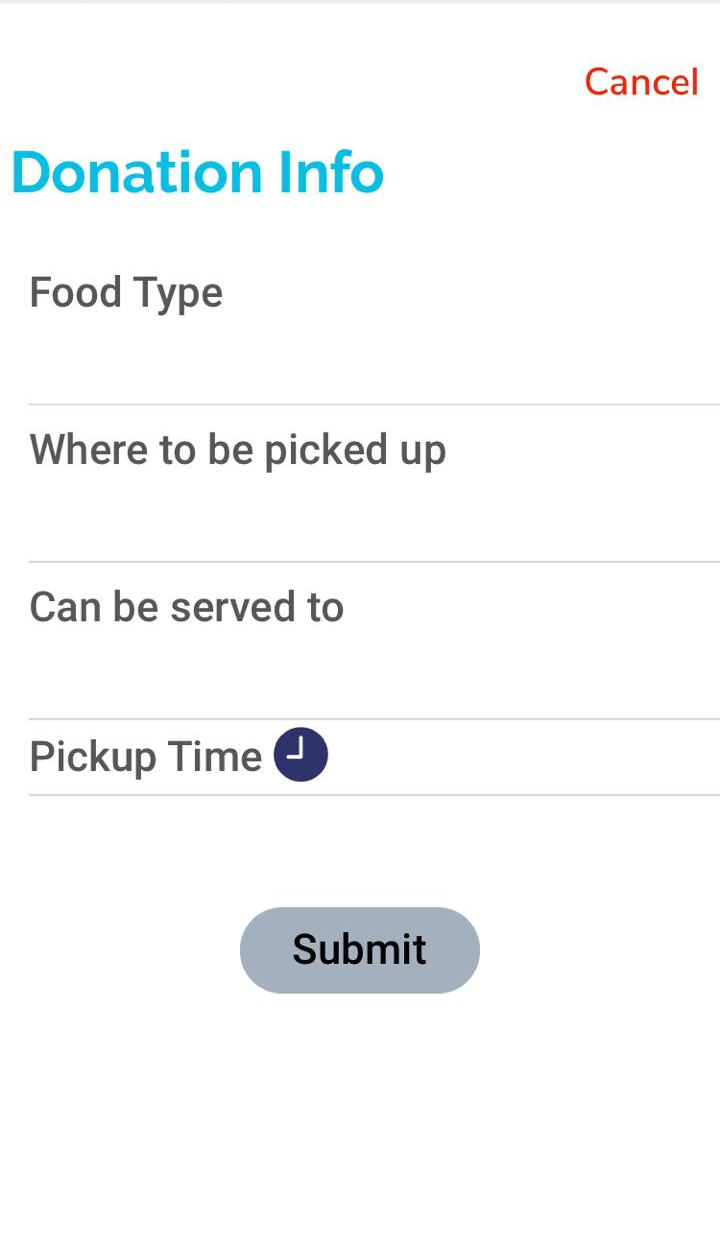Cancel the donation form
Viewport: 720px width, 1245px height.
pos(641,81)
